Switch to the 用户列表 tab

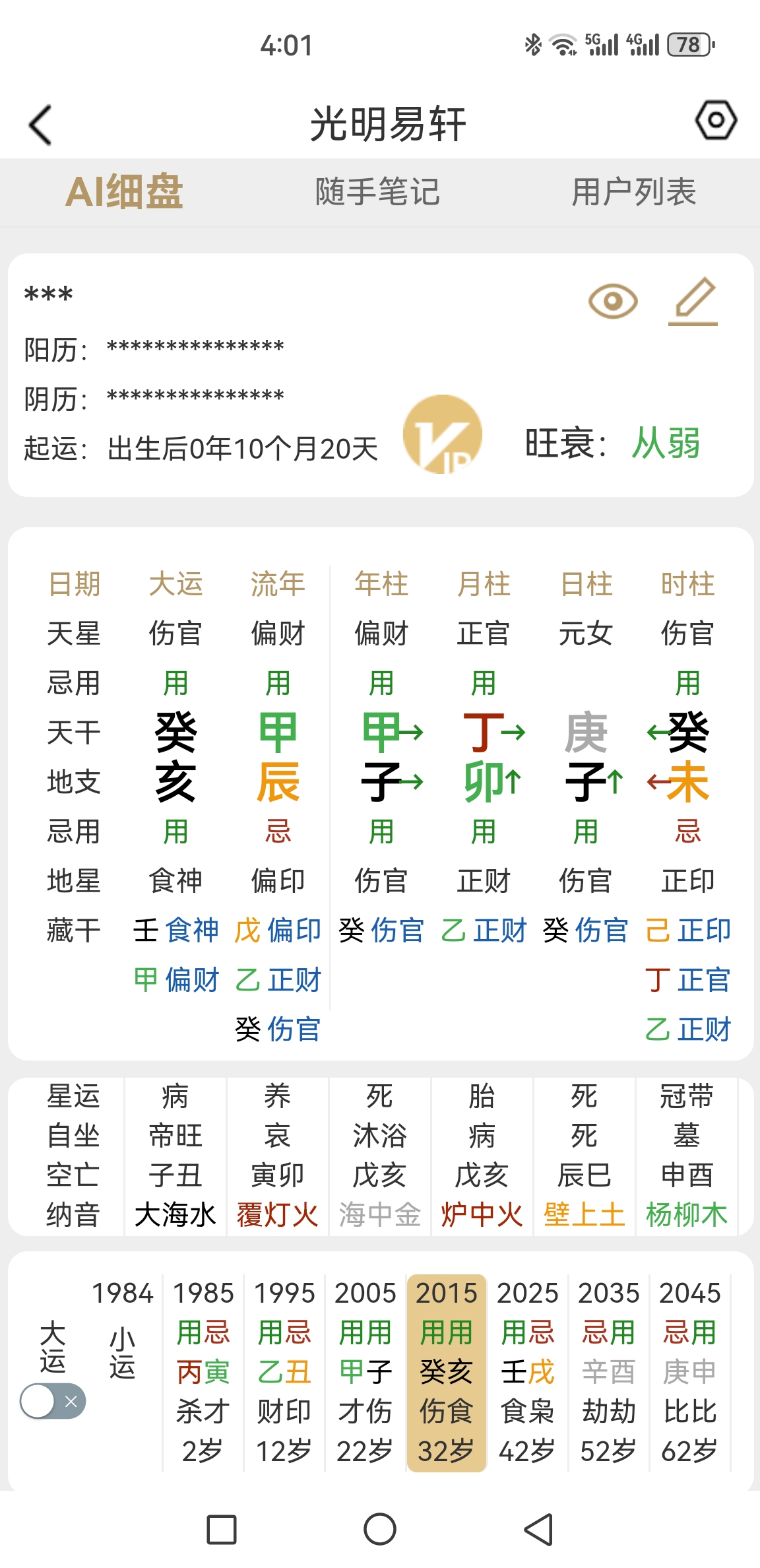[x=633, y=192]
